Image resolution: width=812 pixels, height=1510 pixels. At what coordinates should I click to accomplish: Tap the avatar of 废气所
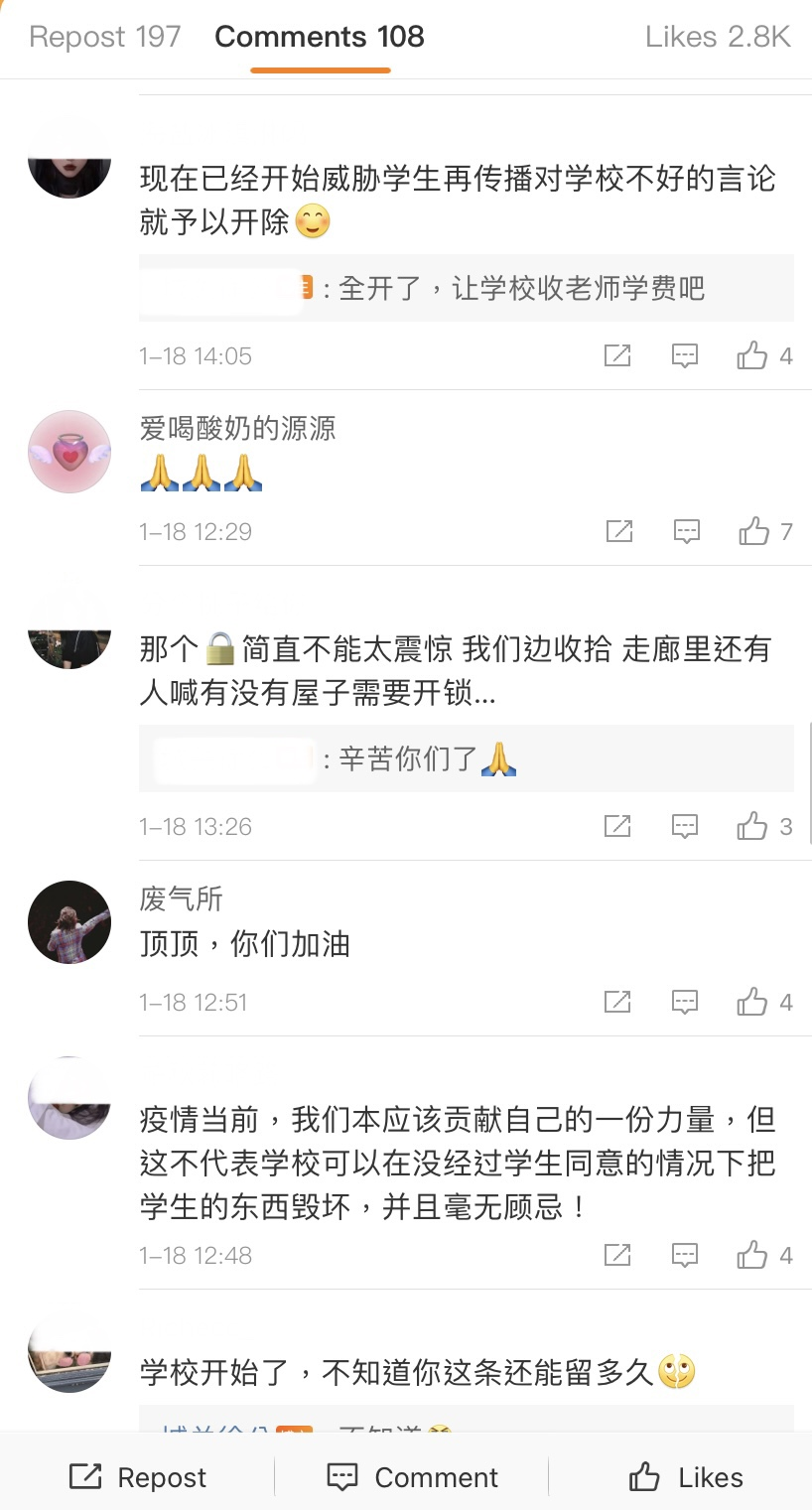click(68, 921)
